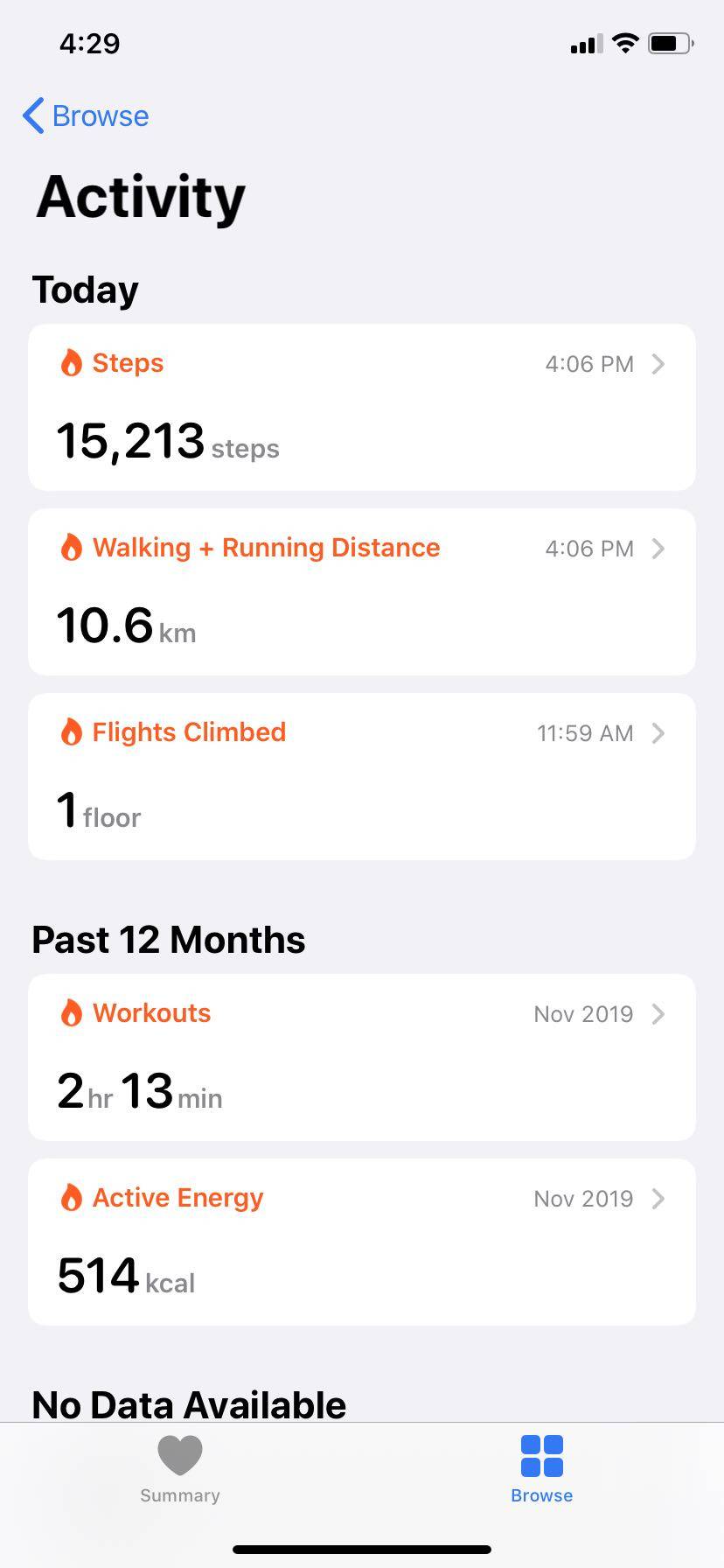
Task: Open the Steps card
Action: pos(362,407)
